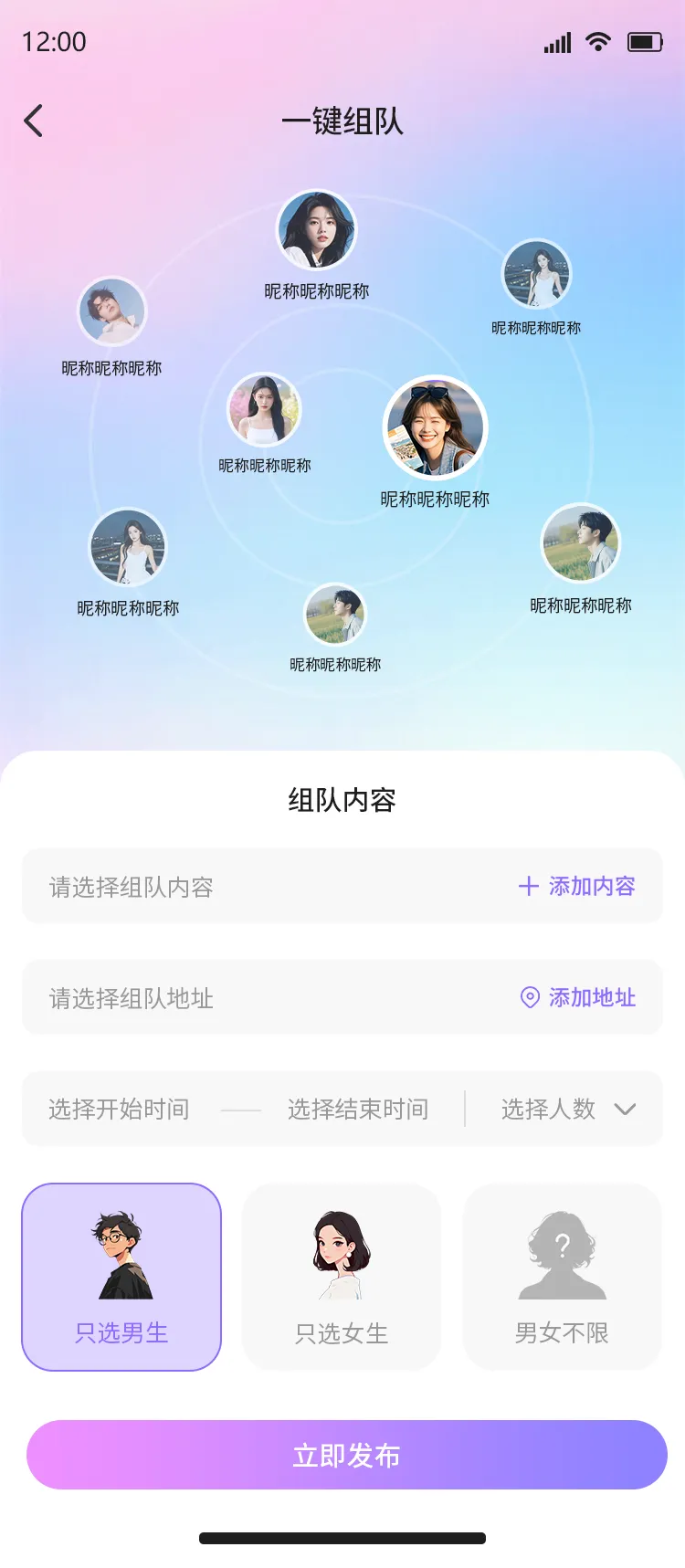Publish the team with 立即发布
The image size is (685, 1568).
[x=346, y=1455]
